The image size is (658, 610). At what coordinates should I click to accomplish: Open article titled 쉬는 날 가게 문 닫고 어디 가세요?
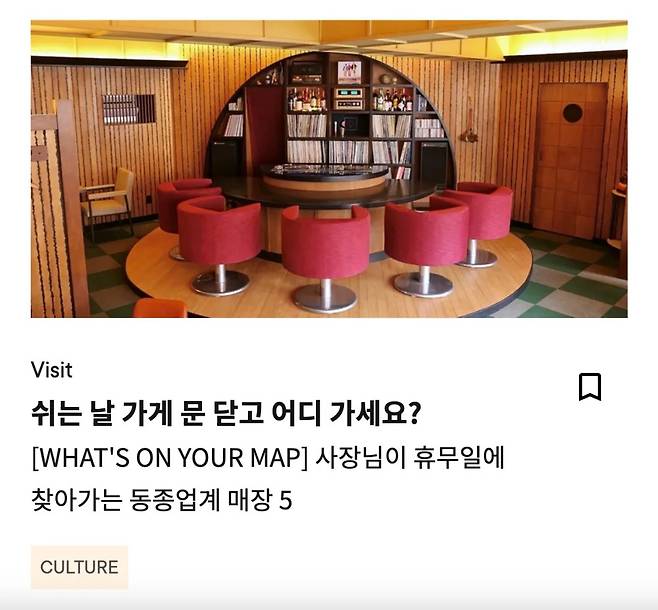[226, 412]
